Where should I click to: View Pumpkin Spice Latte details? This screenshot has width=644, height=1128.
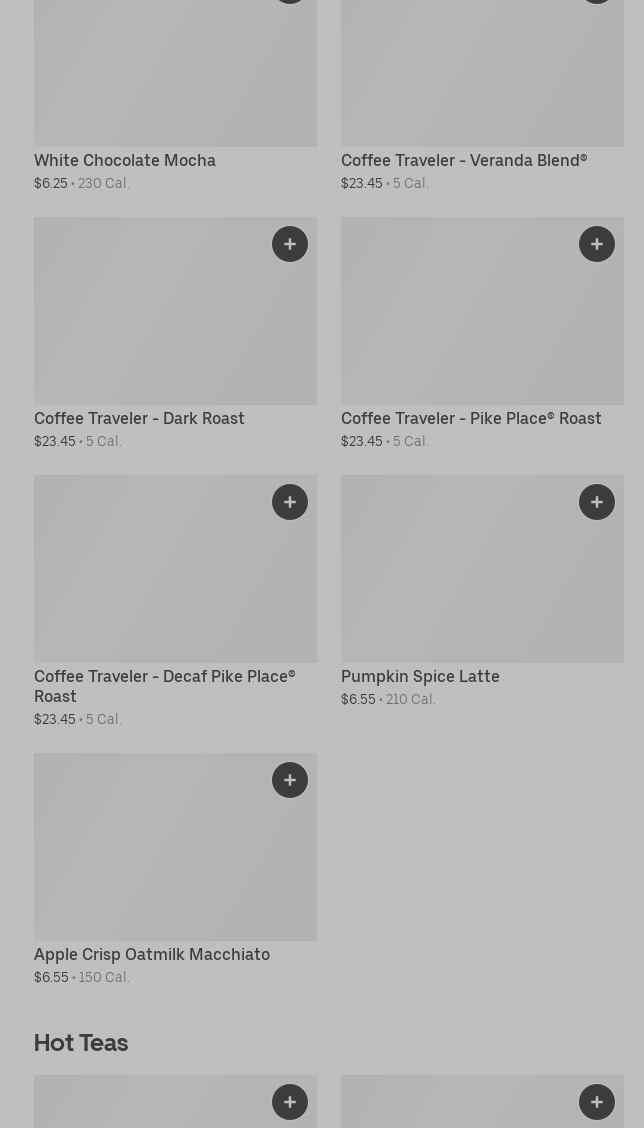pos(420,676)
